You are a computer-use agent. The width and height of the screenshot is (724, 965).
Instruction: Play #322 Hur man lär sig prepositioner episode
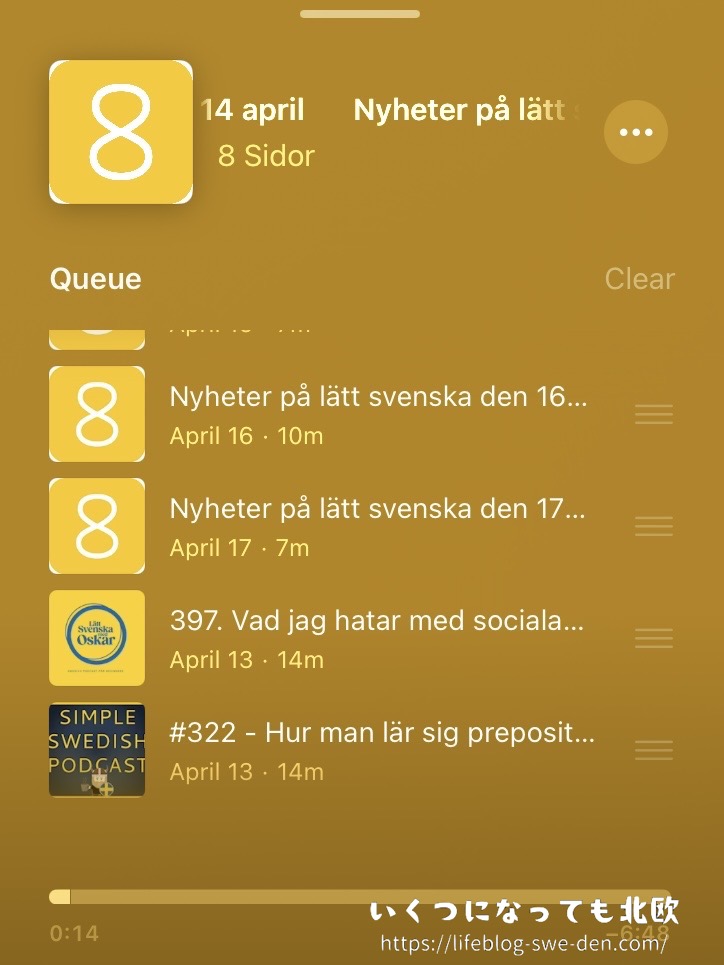point(382,734)
